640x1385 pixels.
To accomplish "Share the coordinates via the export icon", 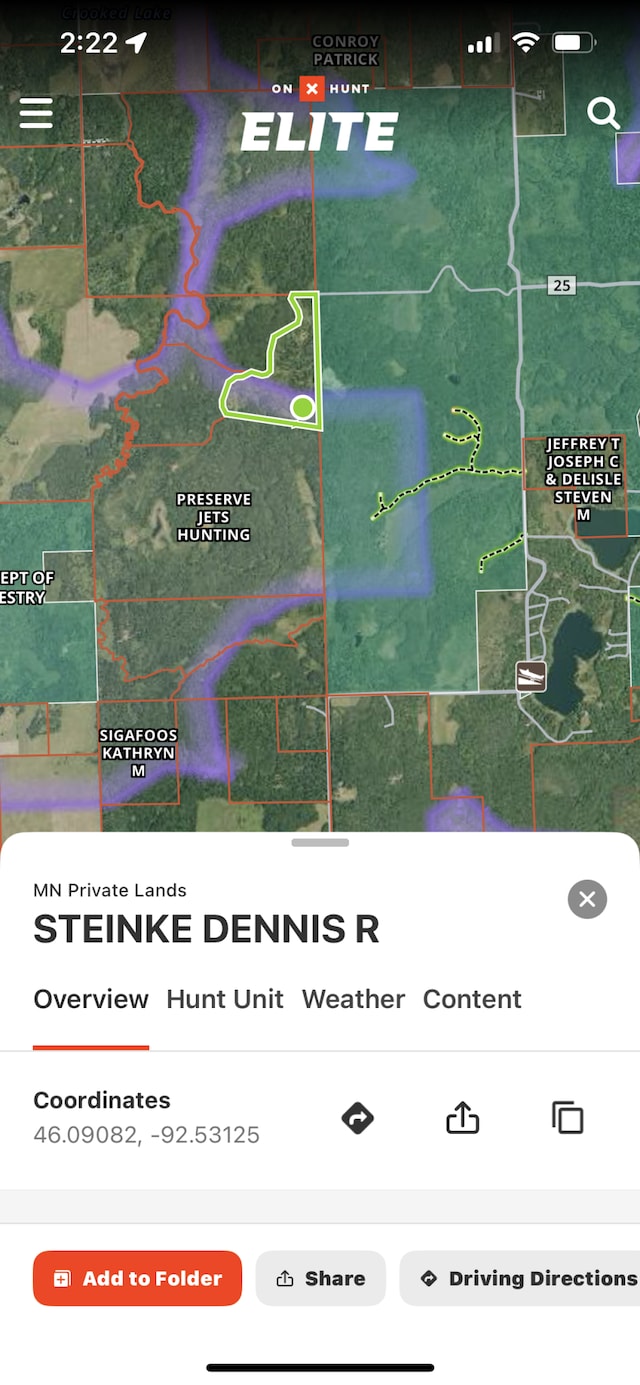I will point(462,1118).
